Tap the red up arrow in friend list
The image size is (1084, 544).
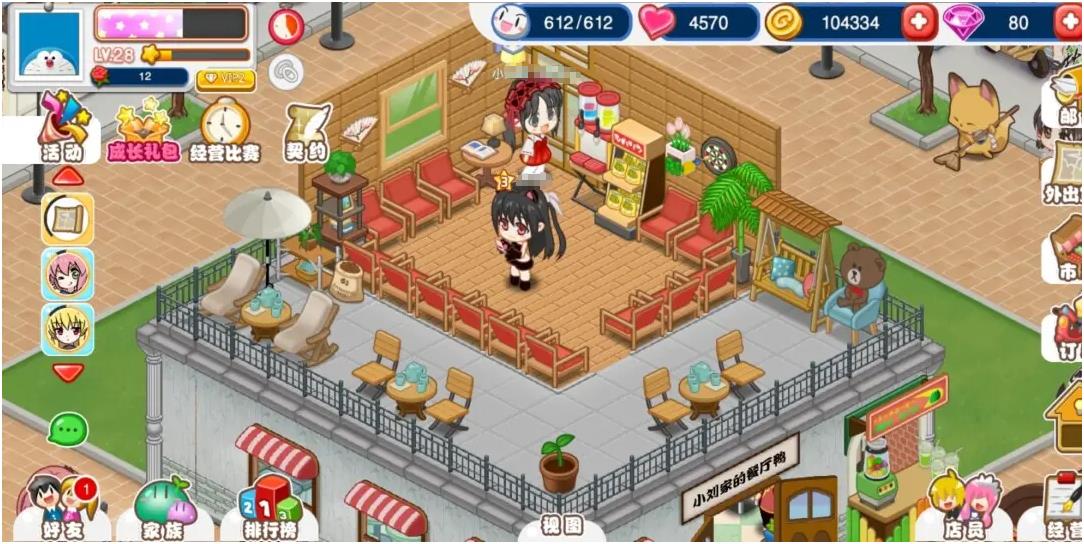67,177
